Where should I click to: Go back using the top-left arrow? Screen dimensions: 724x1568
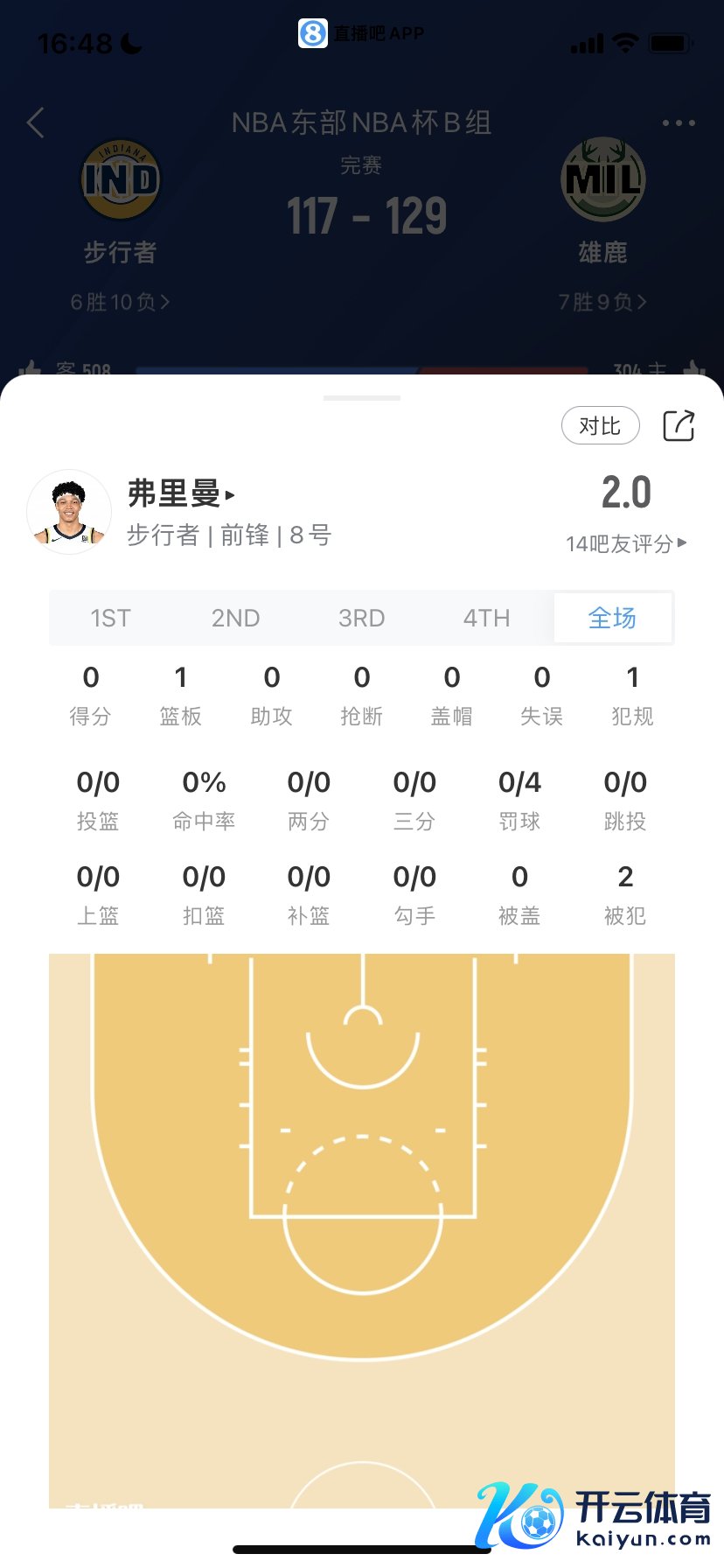pos(36,122)
